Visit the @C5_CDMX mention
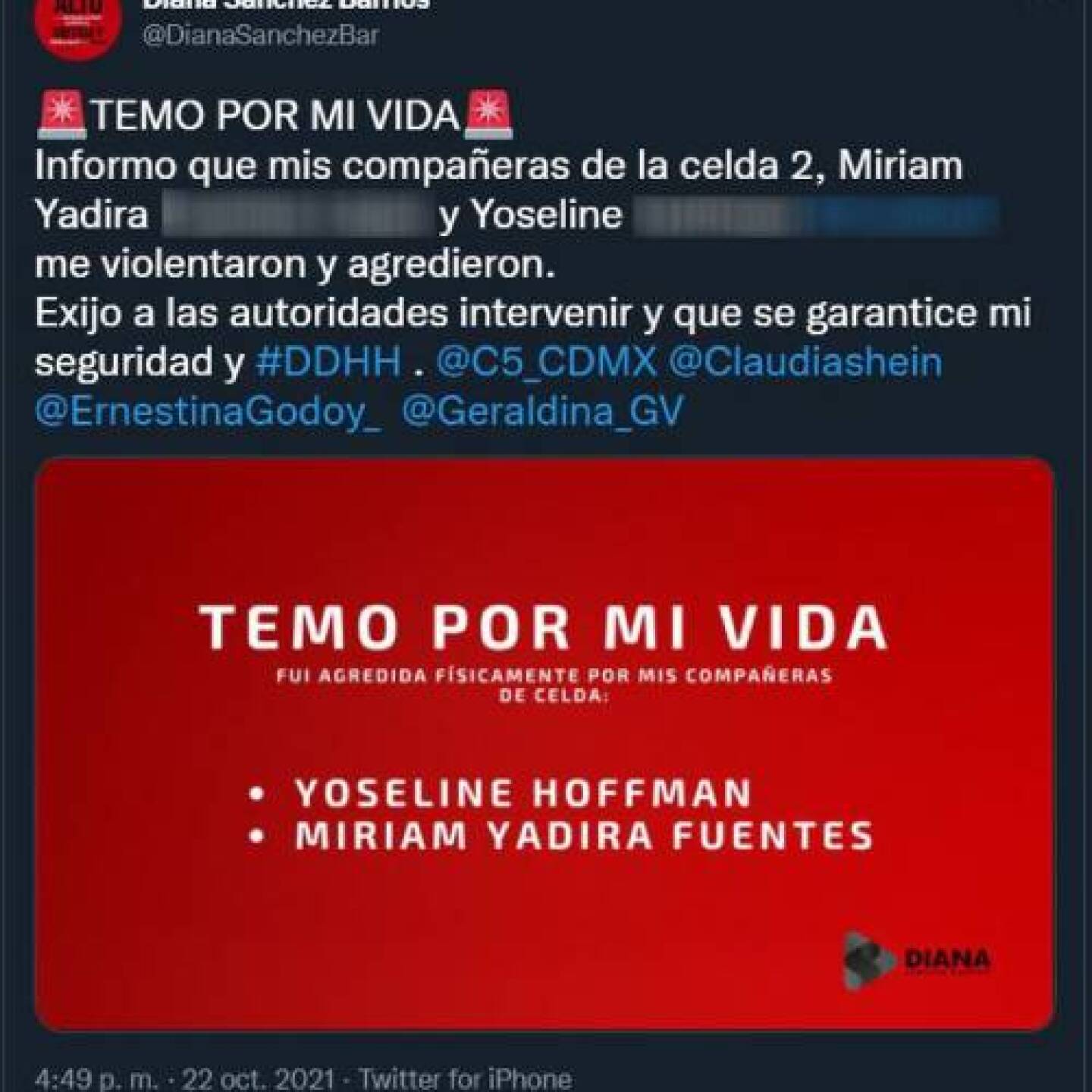Screen dimensions: 1092x1092 [546, 362]
